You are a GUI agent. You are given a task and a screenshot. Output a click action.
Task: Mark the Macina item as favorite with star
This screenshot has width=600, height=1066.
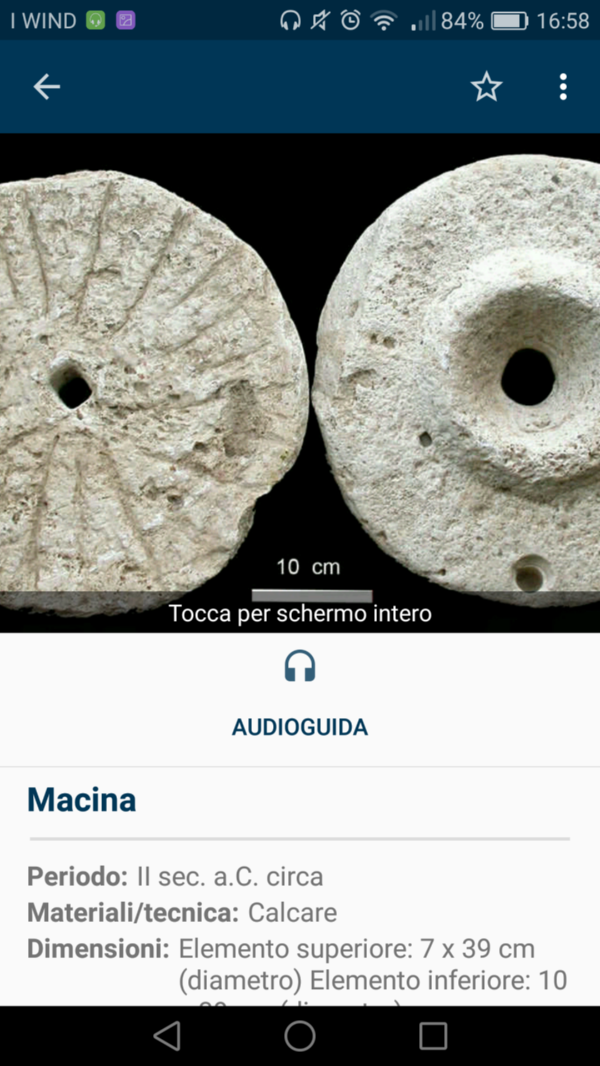pyautogui.click(x=487, y=87)
